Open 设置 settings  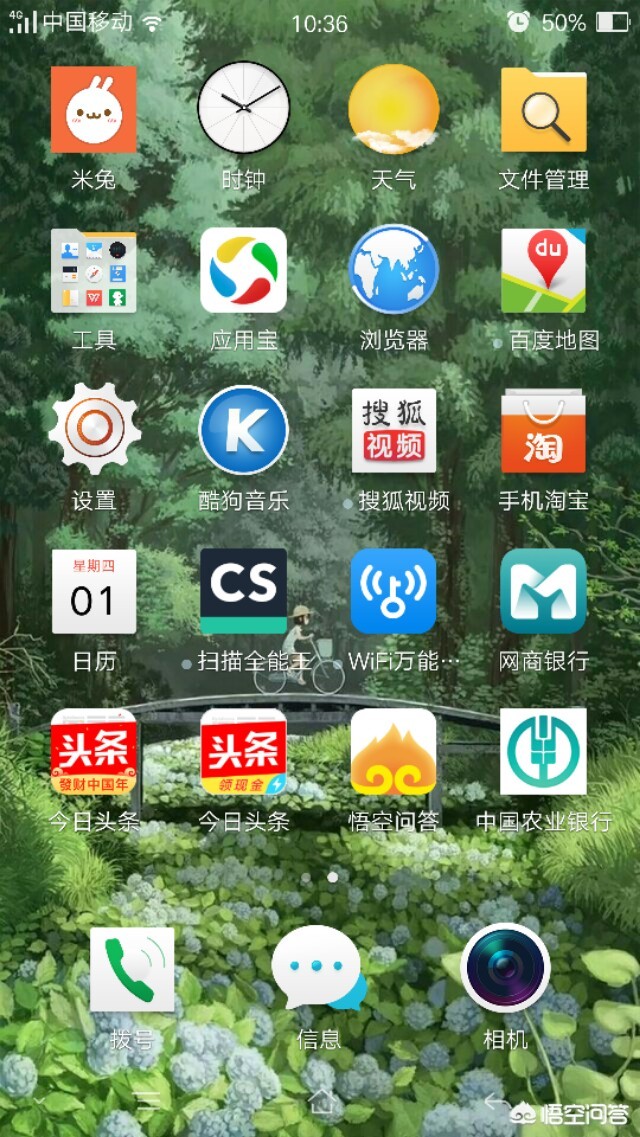point(93,430)
